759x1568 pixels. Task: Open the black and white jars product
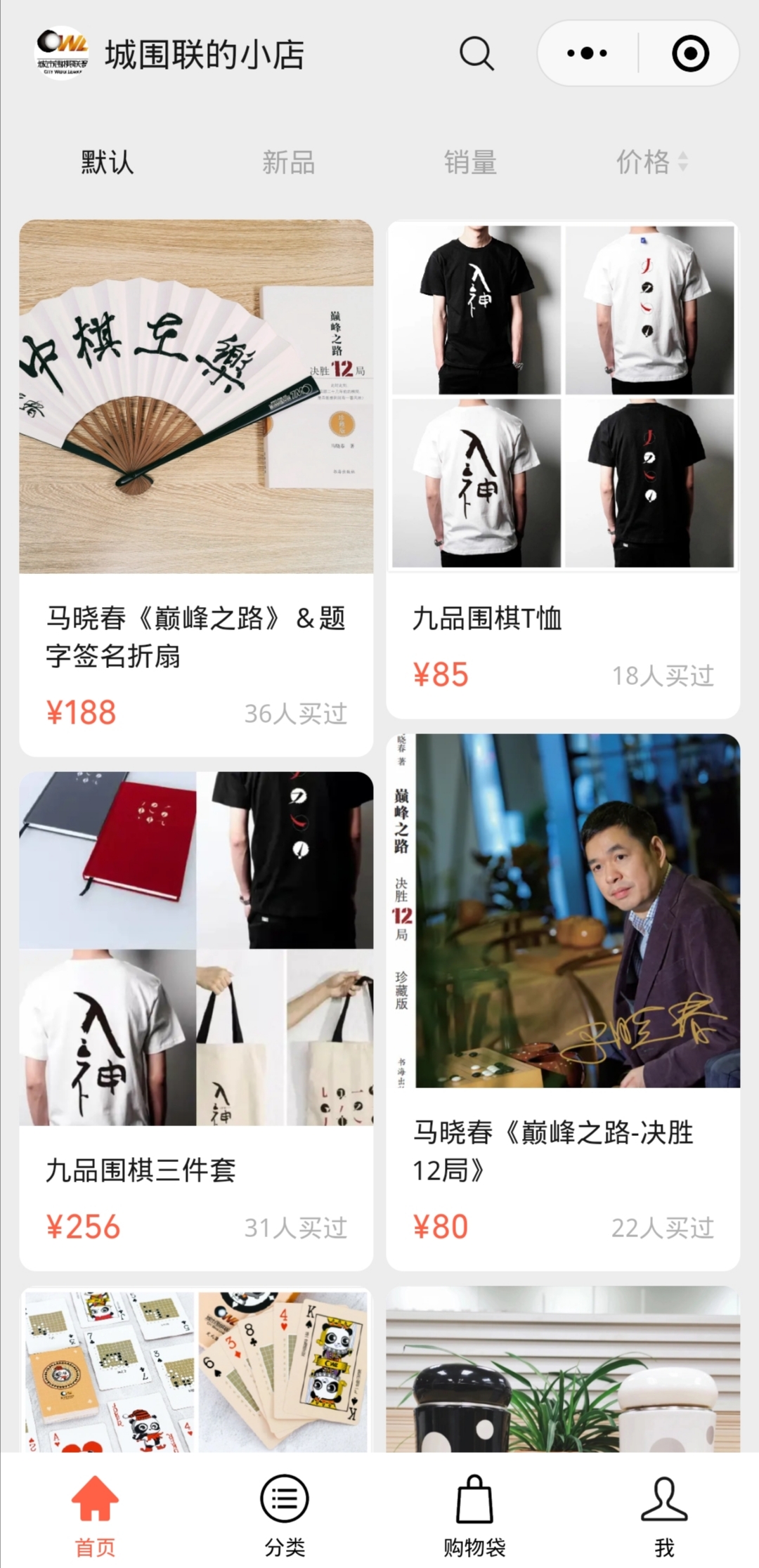(563, 1370)
